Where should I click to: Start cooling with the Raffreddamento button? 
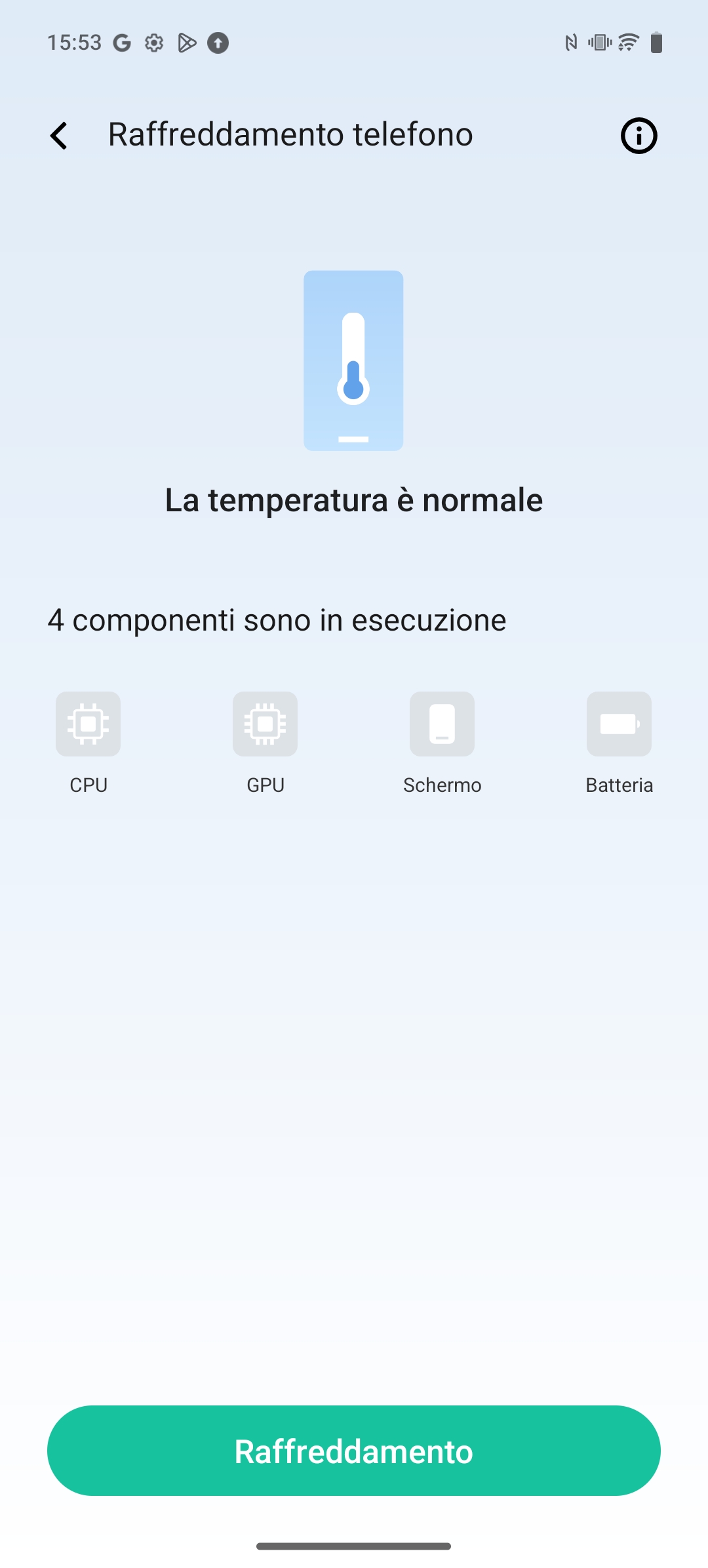pyautogui.click(x=354, y=1451)
